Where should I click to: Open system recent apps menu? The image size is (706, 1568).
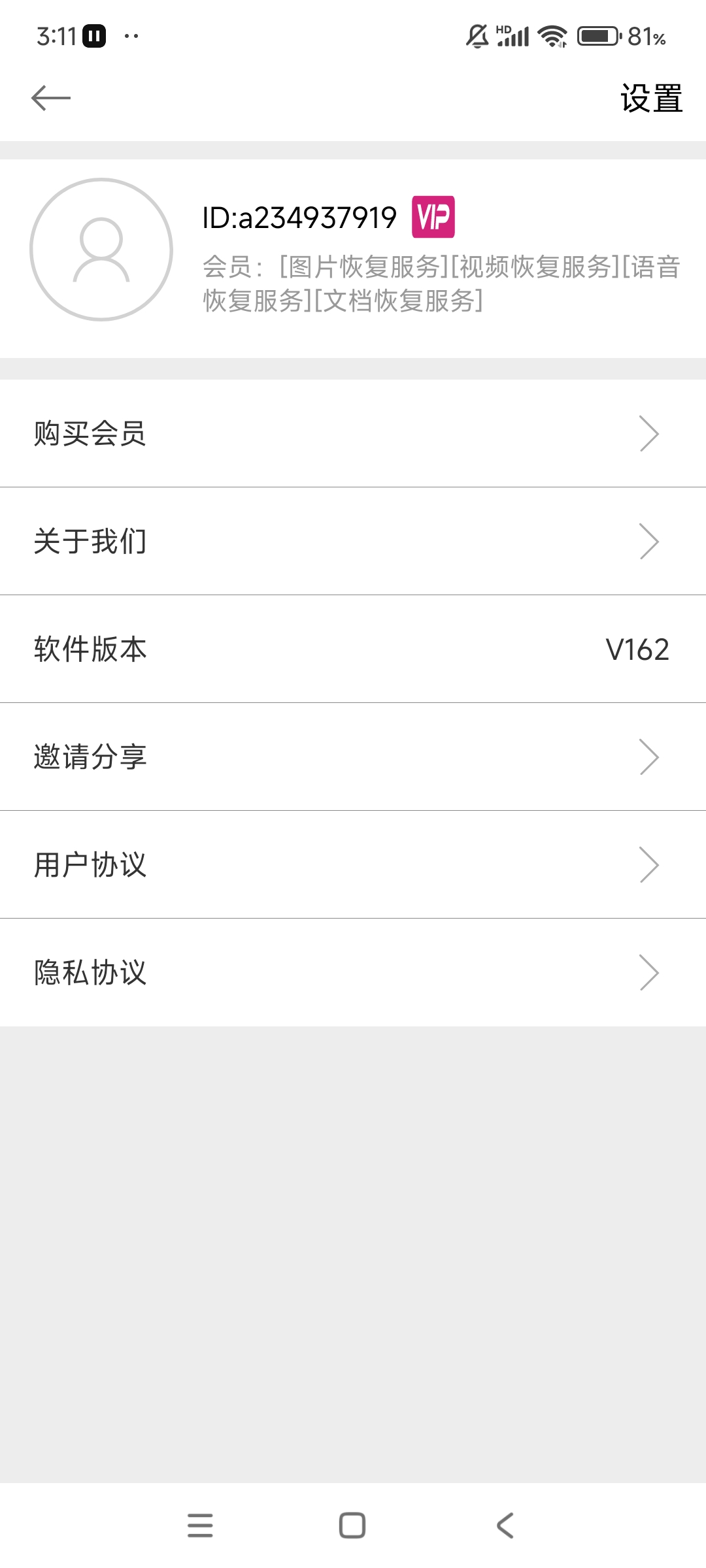(200, 1526)
